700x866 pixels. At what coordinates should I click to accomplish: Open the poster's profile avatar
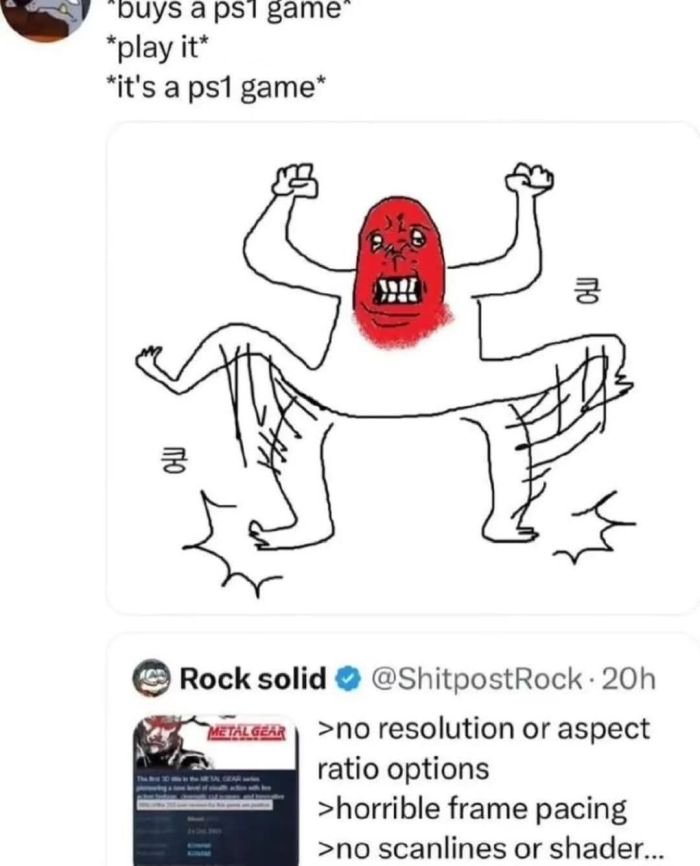(x=47, y=16)
